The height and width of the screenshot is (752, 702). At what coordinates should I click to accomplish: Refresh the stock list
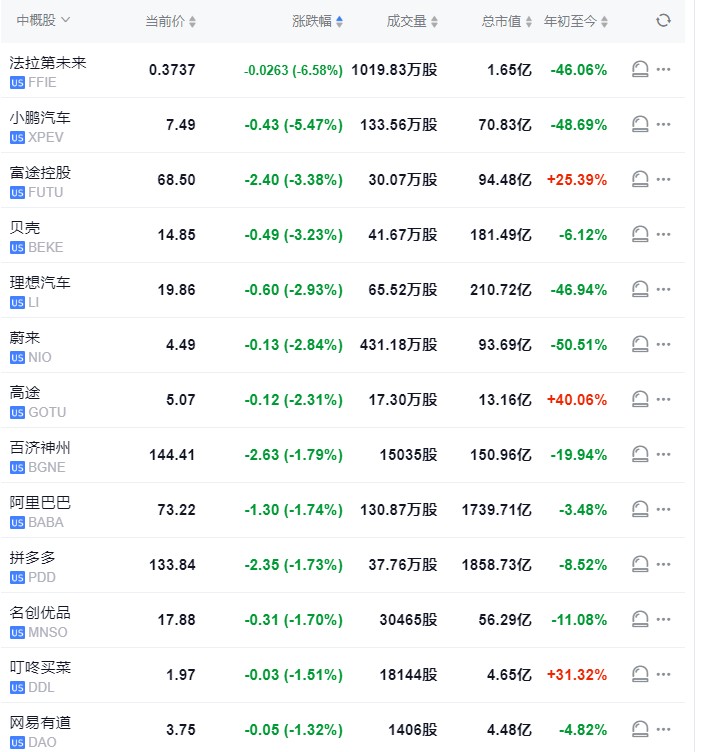(663, 21)
